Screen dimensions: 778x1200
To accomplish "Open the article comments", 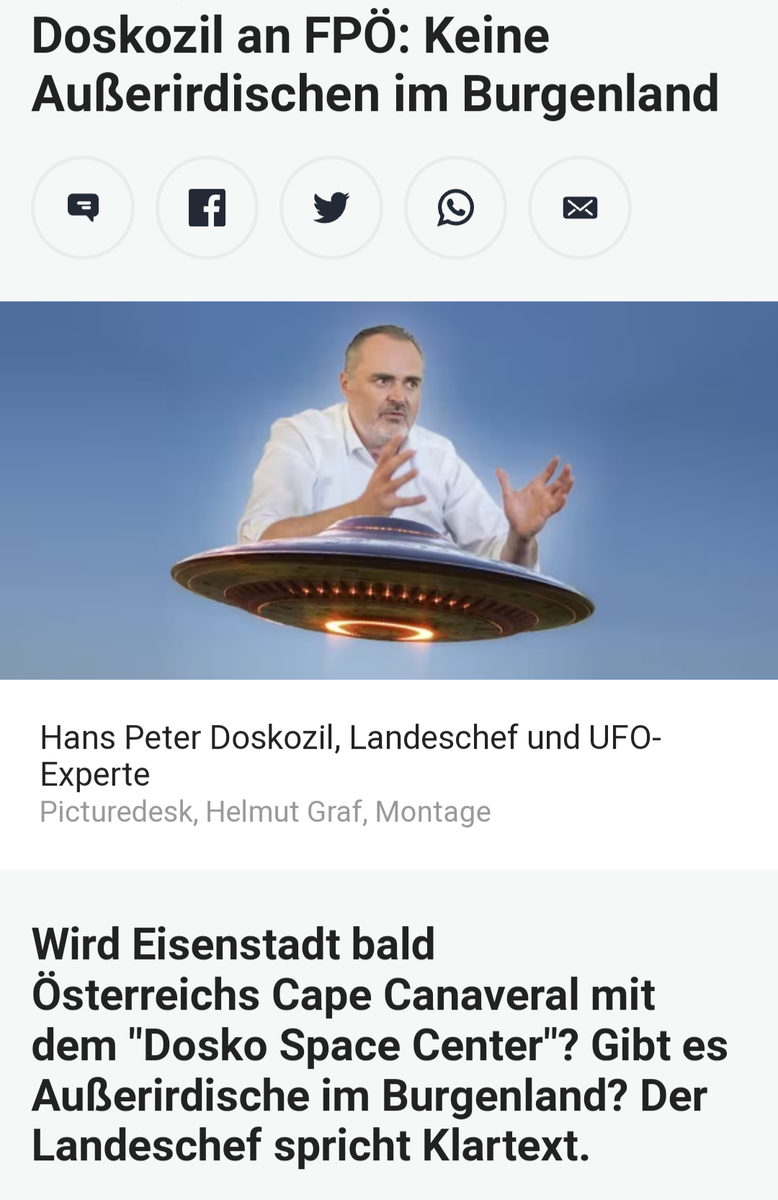I will coord(83,208).
